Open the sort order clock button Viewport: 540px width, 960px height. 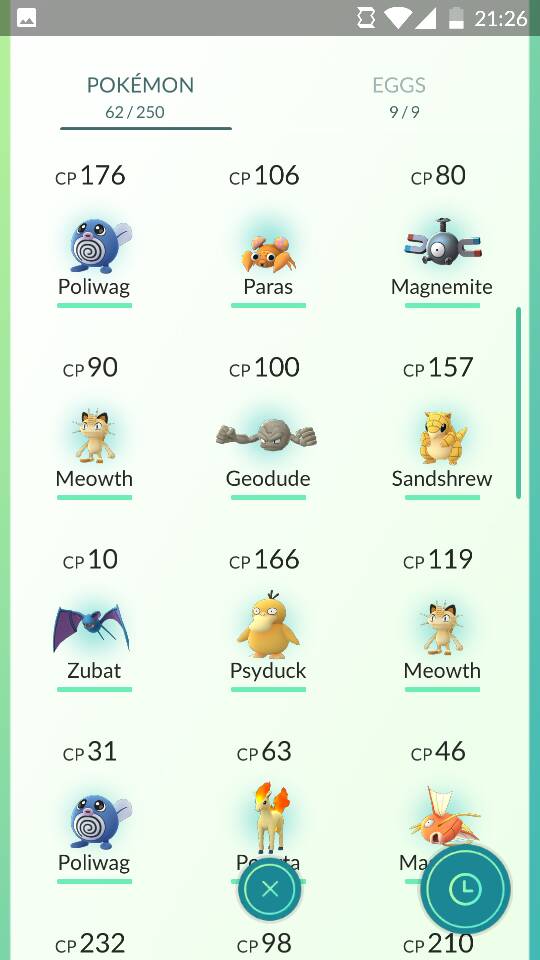(465, 889)
